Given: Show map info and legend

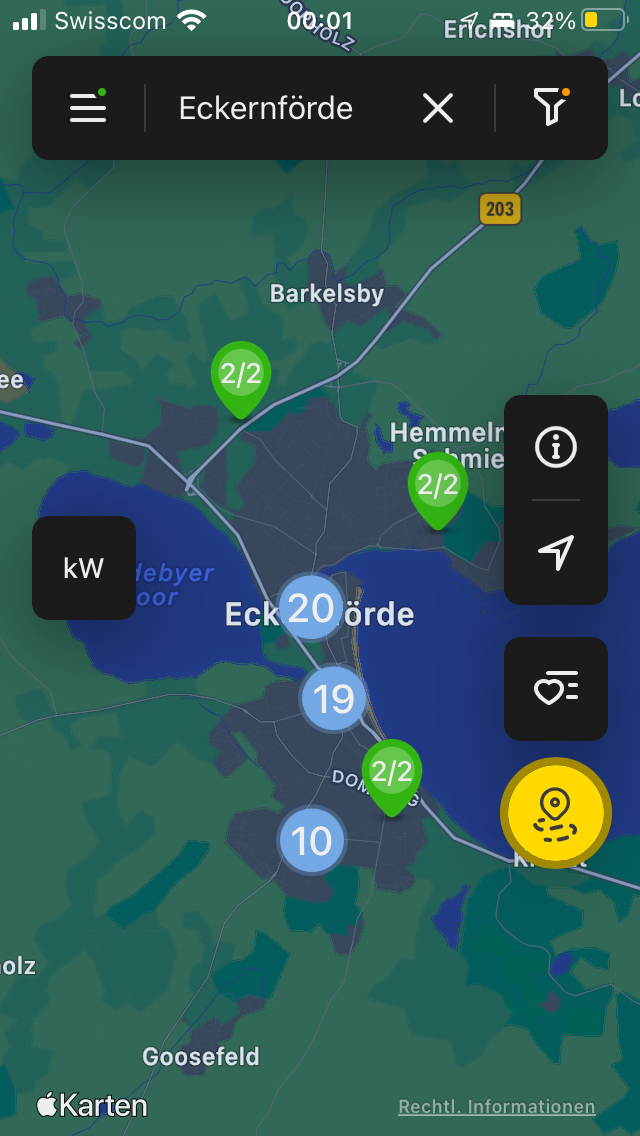Looking at the screenshot, I should [x=556, y=447].
